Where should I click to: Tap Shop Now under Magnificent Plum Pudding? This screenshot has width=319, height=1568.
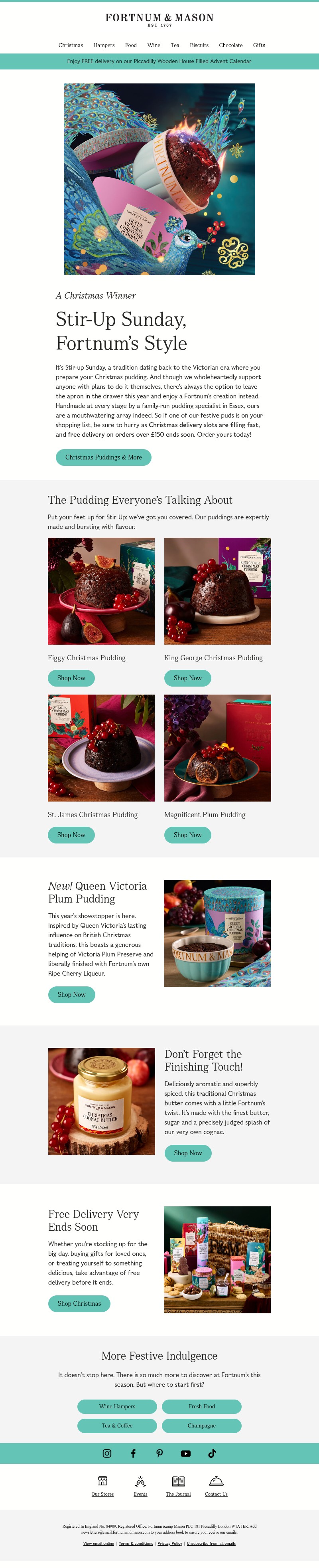point(187,835)
